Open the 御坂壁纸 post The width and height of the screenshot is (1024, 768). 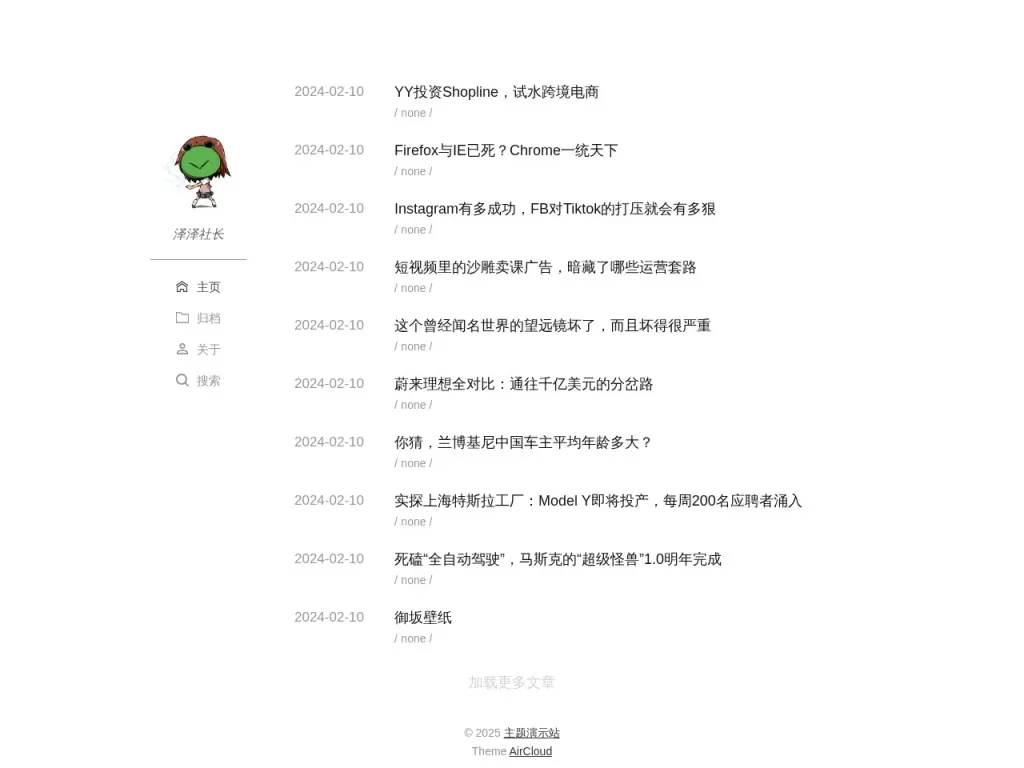click(x=423, y=618)
